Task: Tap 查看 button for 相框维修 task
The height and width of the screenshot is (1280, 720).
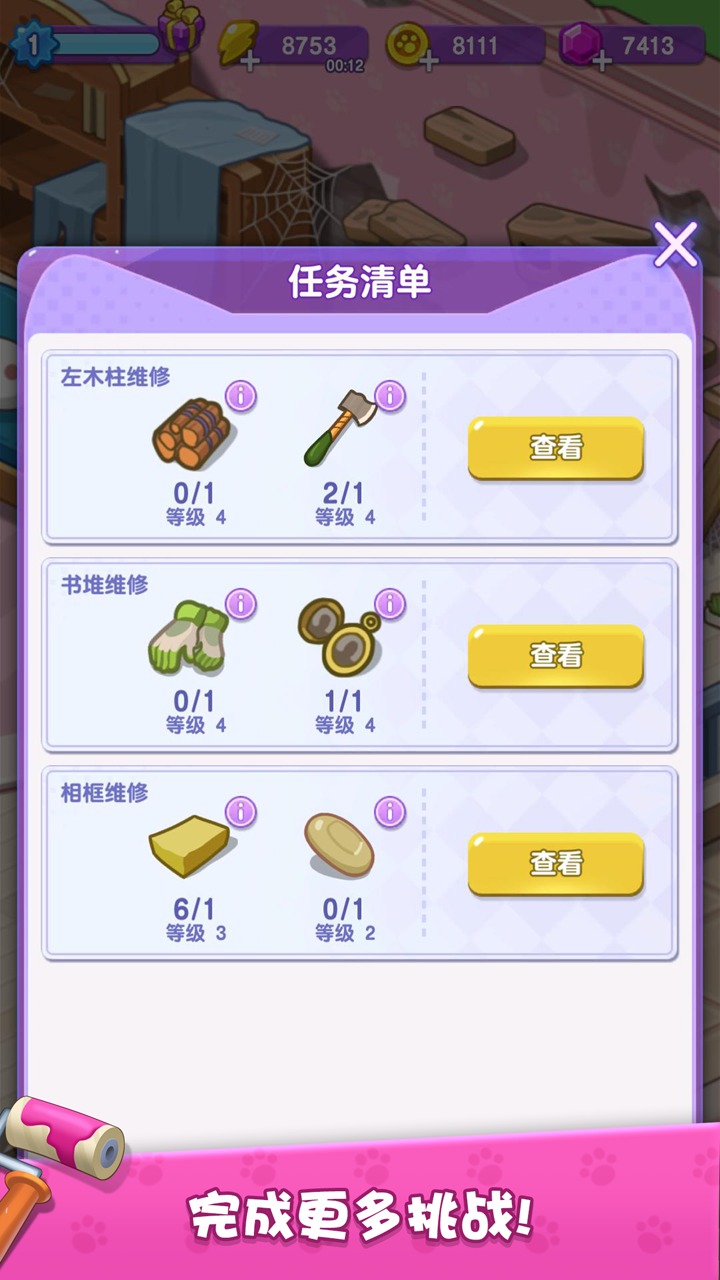Action: 556,860
